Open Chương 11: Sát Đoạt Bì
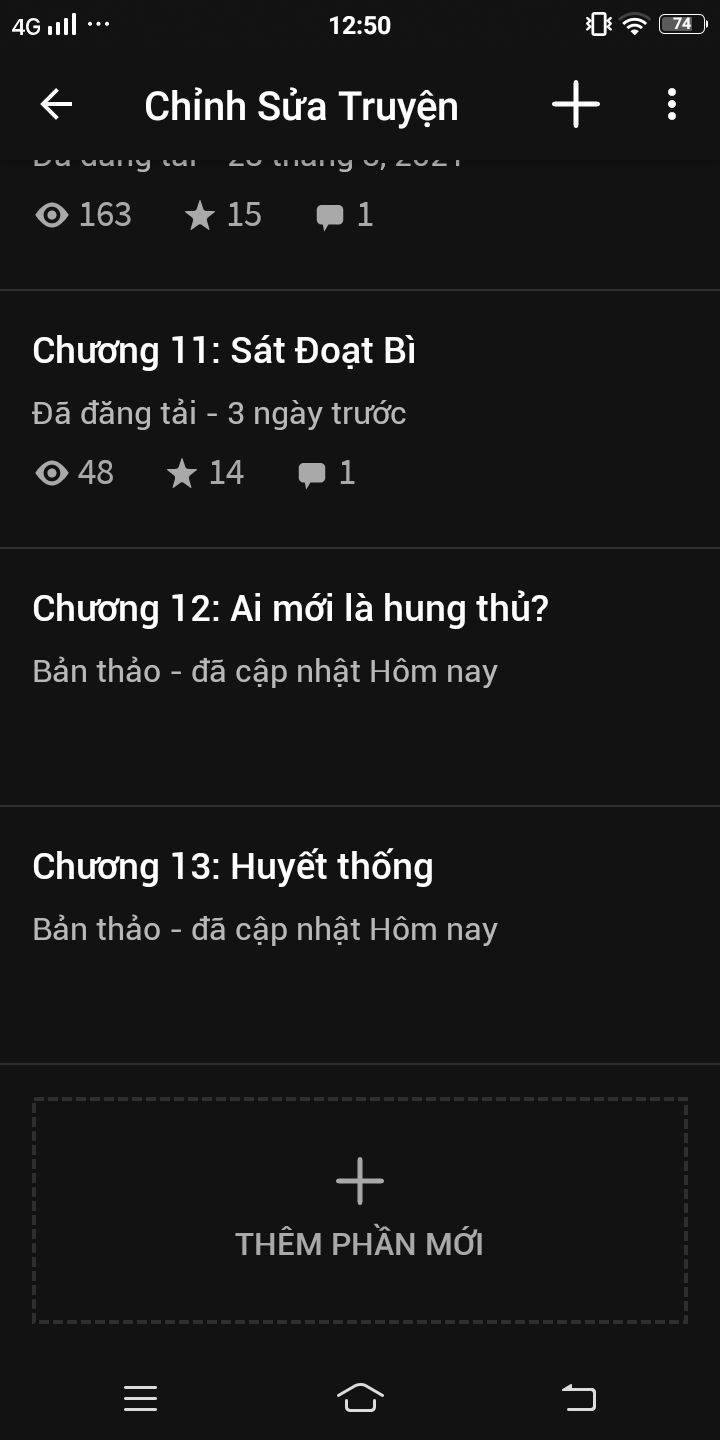 (x=360, y=419)
